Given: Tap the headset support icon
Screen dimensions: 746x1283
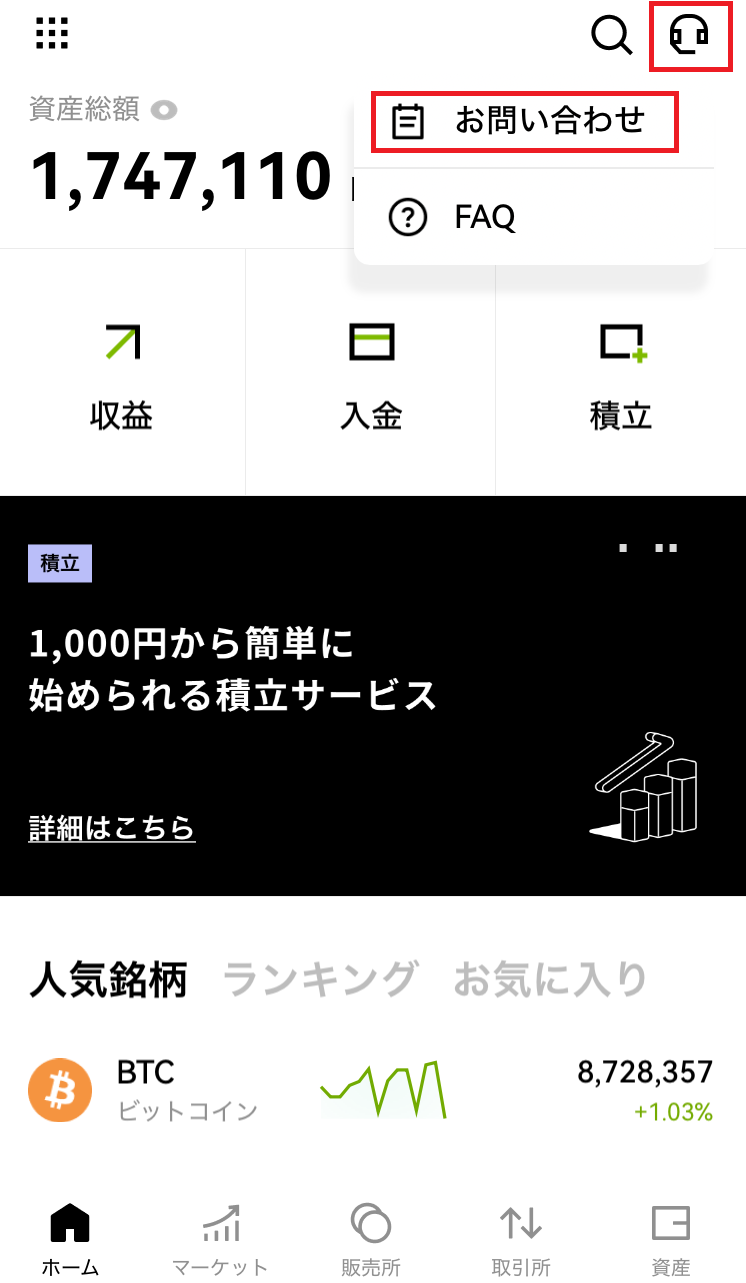Looking at the screenshot, I should pyautogui.click(x=689, y=36).
